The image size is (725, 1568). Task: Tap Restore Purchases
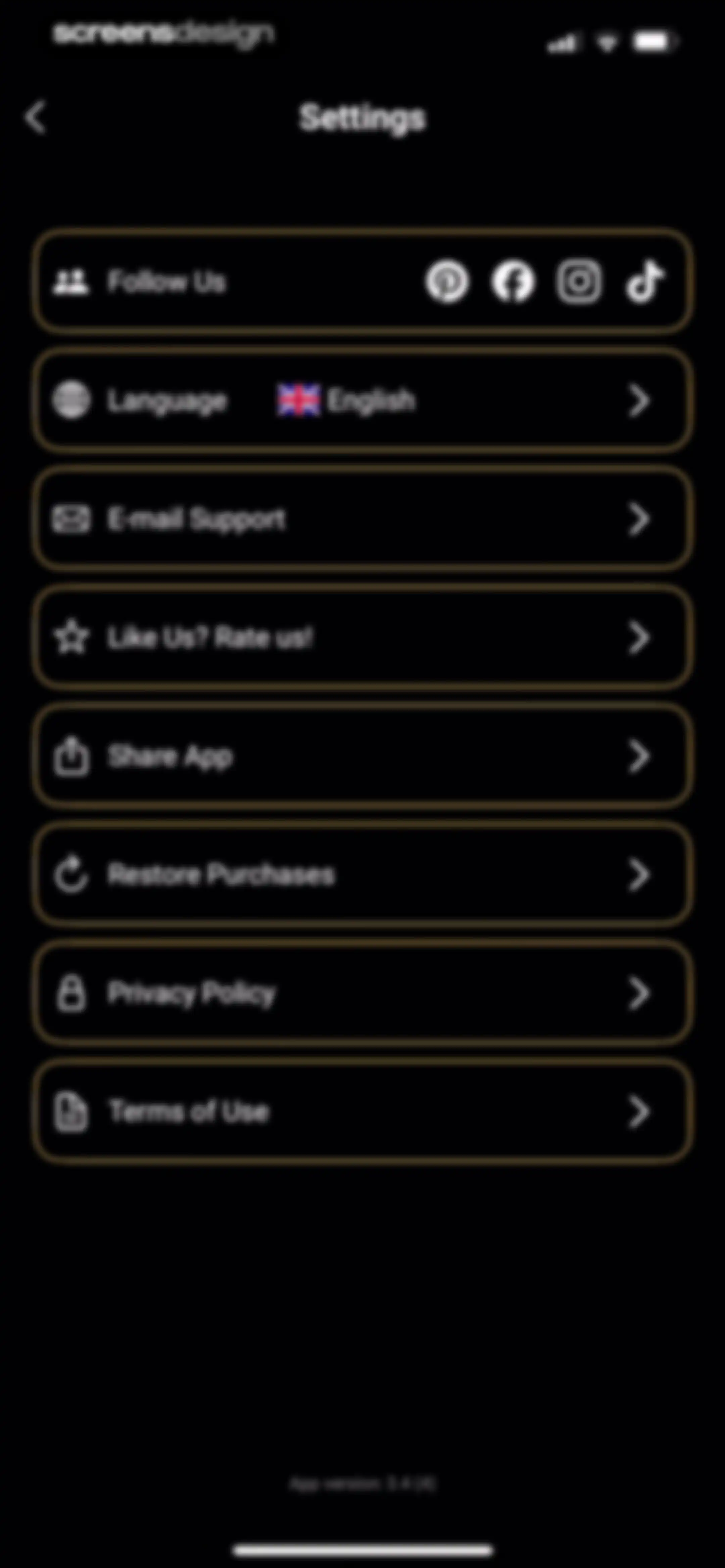pyautogui.click(x=363, y=875)
